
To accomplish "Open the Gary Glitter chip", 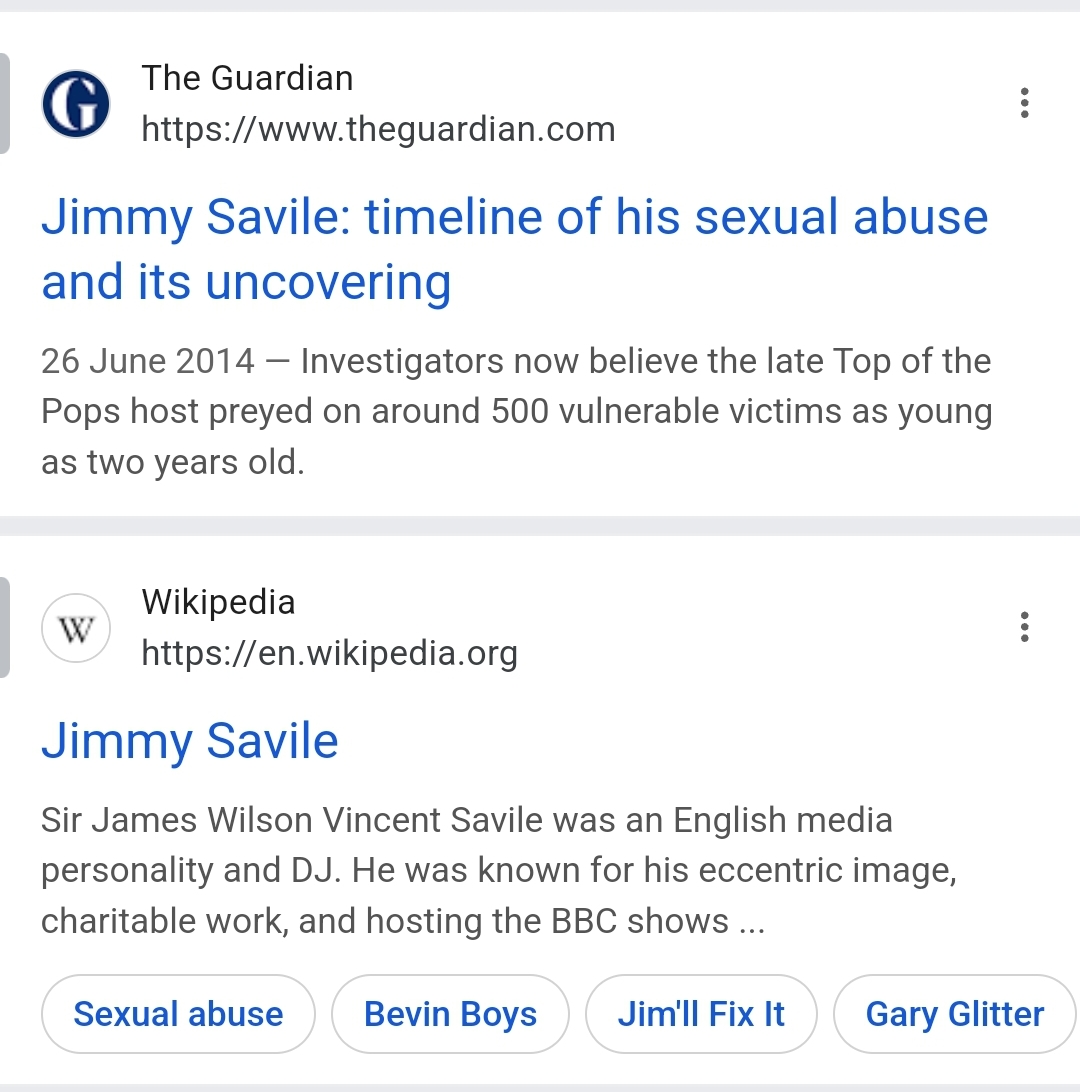I will 954,1014.
